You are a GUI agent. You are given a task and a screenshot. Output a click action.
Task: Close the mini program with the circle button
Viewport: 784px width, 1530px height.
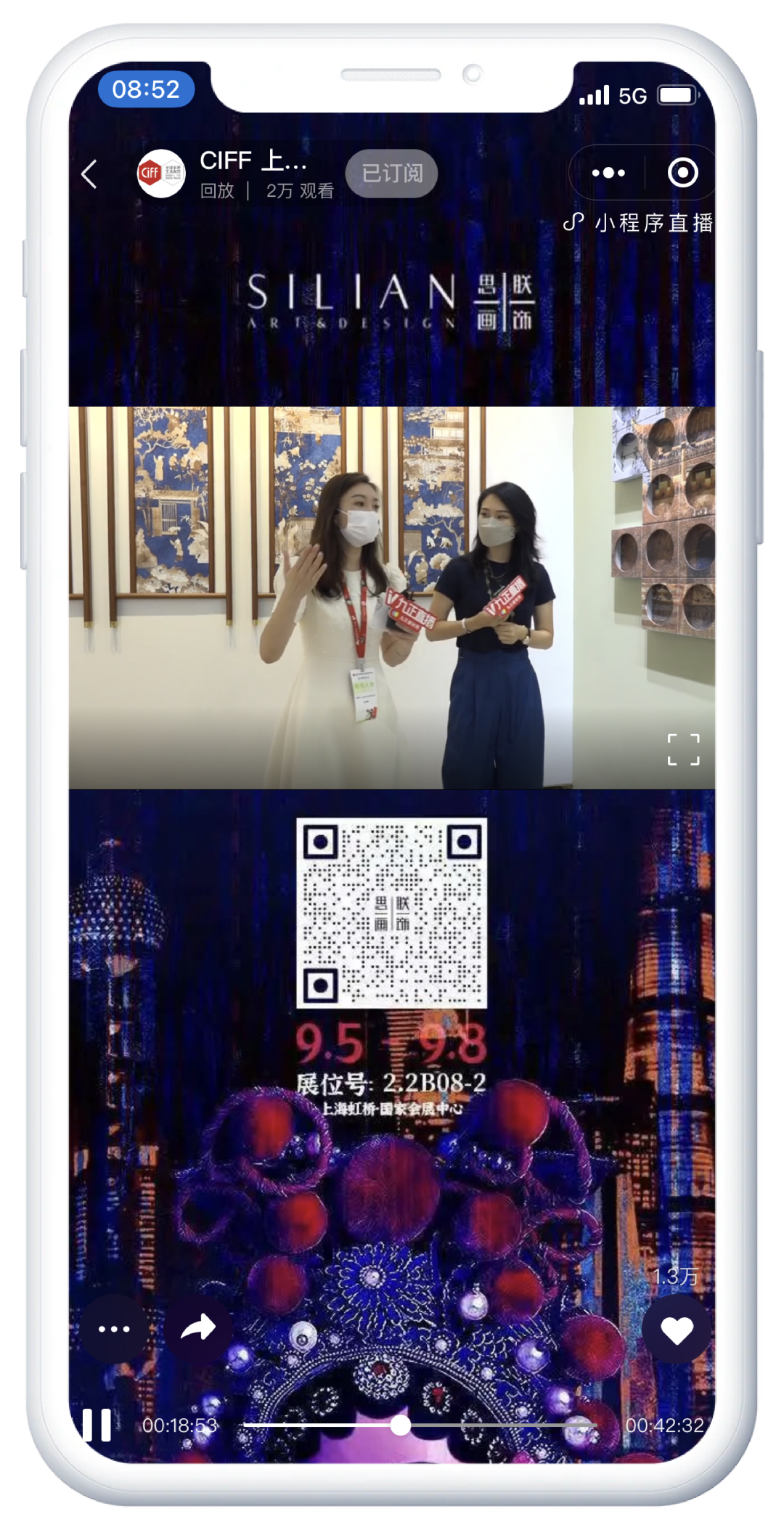pyautogui.click(x=682, y=173)
